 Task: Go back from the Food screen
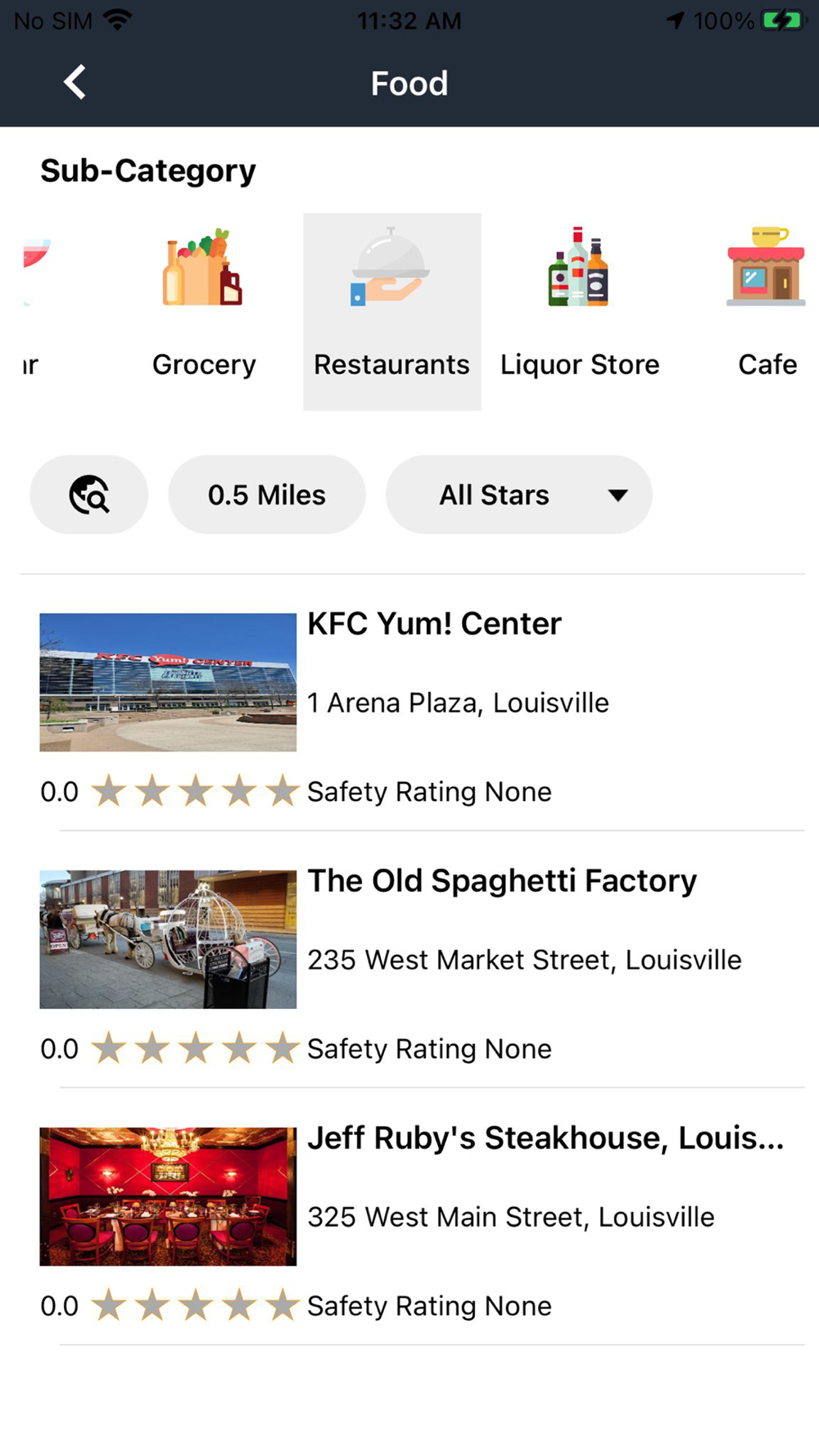[75, 83]
